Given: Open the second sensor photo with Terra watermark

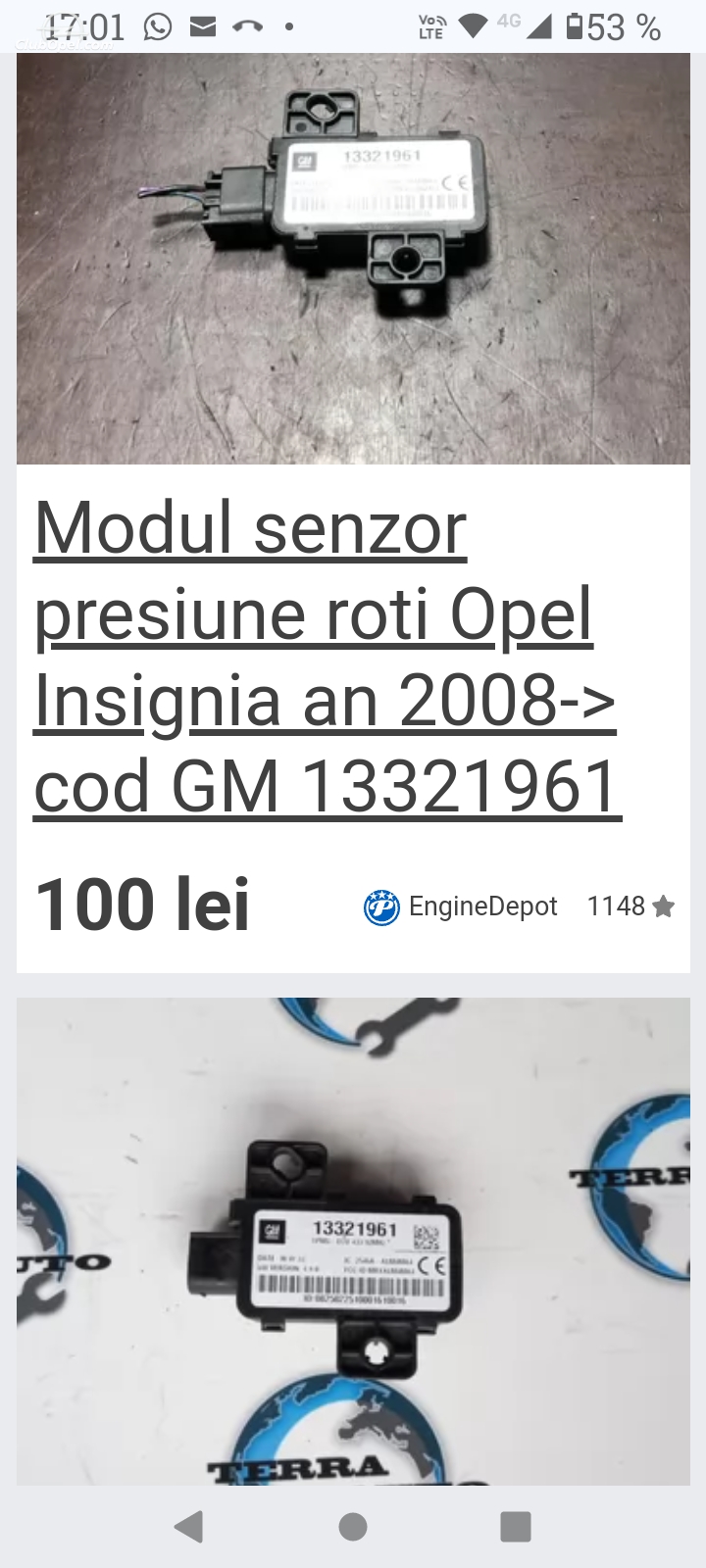Looking at the screenshot, I should coord(353,1242).
